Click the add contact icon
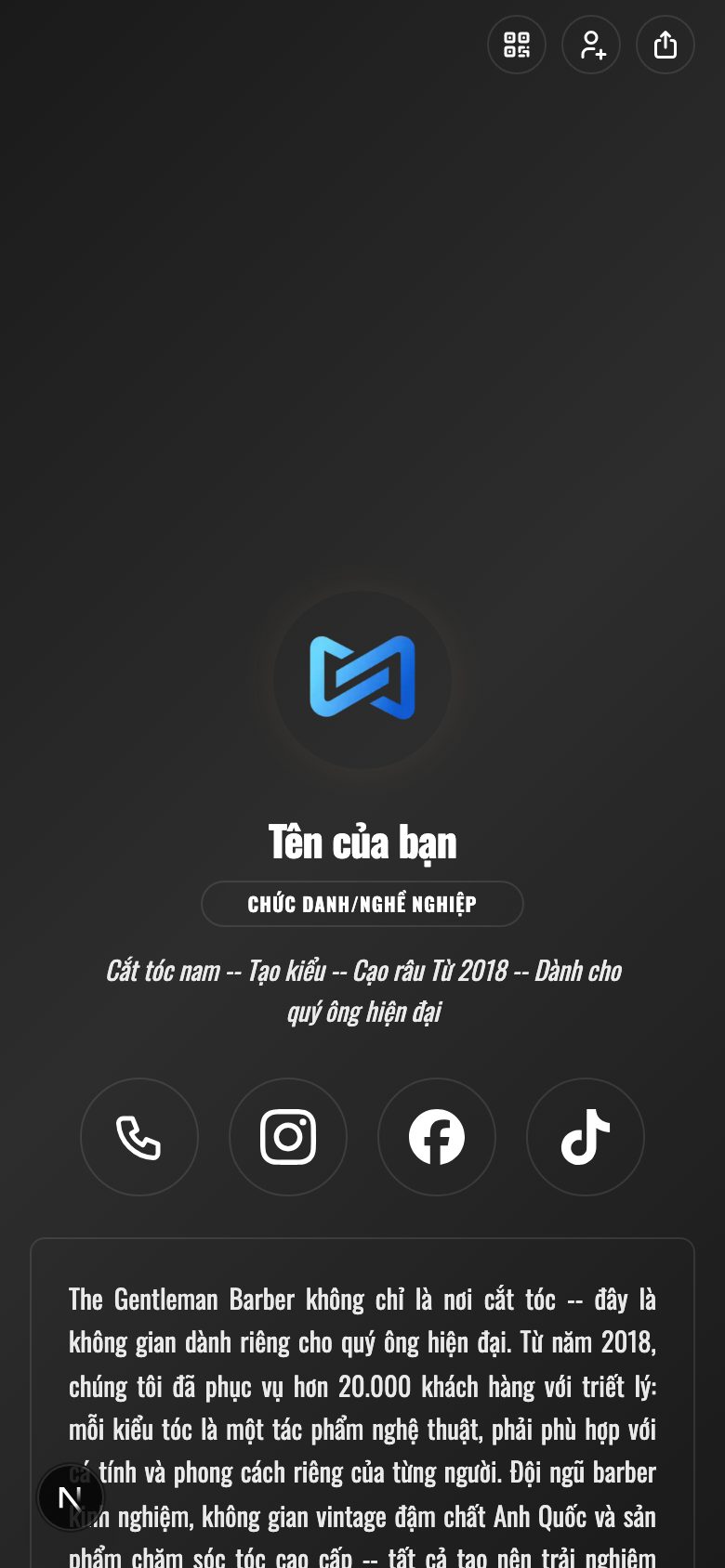Screen dimensions: 725x1568 (x=590, y=45)
